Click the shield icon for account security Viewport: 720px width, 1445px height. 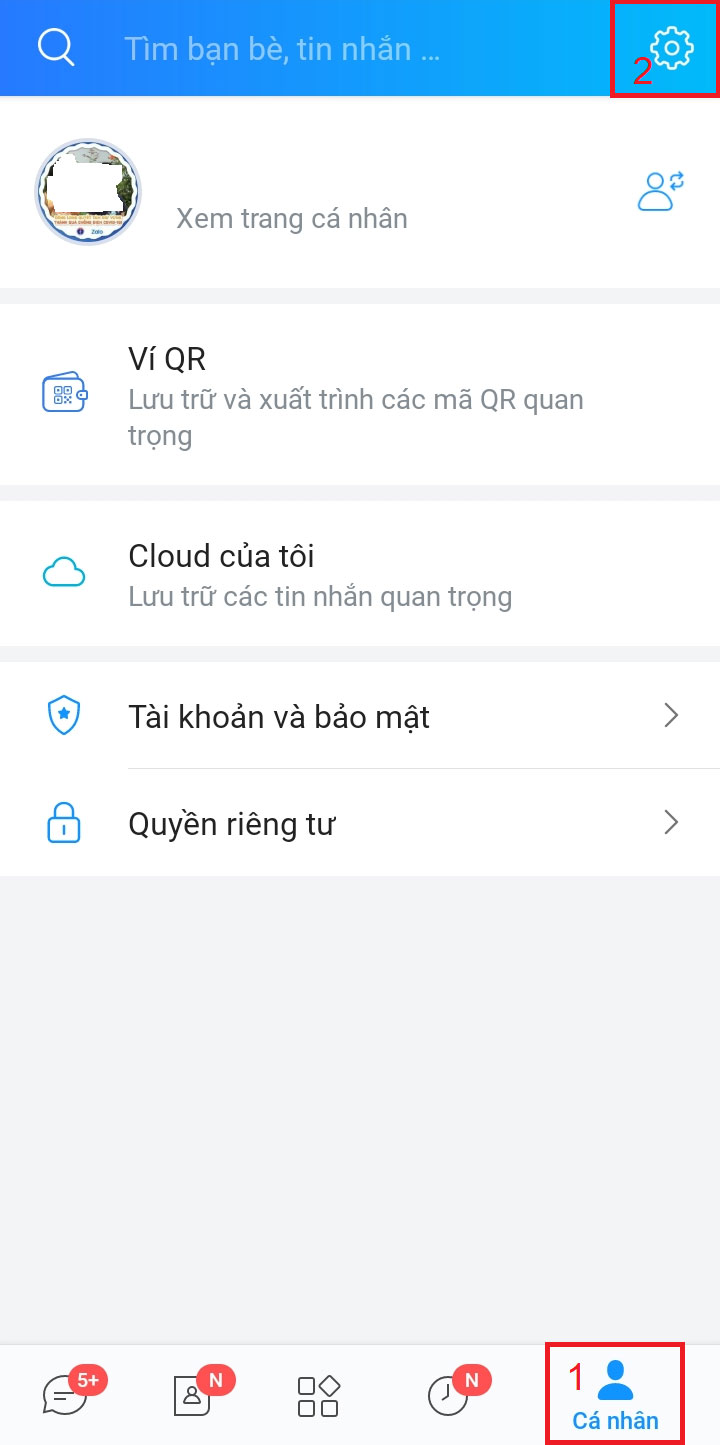point(63,715)
